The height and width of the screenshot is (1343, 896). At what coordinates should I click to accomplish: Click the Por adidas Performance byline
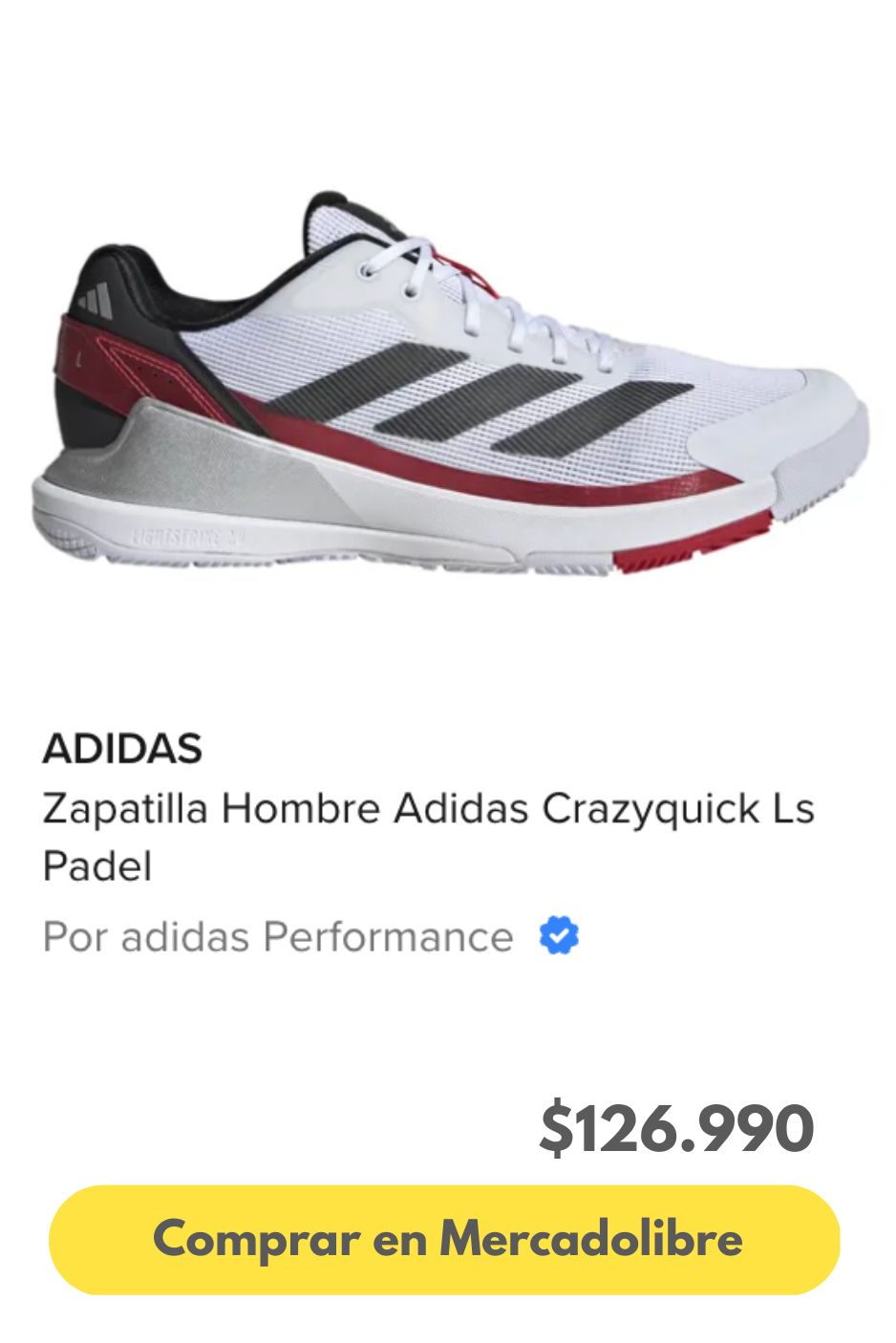[277, 936]
